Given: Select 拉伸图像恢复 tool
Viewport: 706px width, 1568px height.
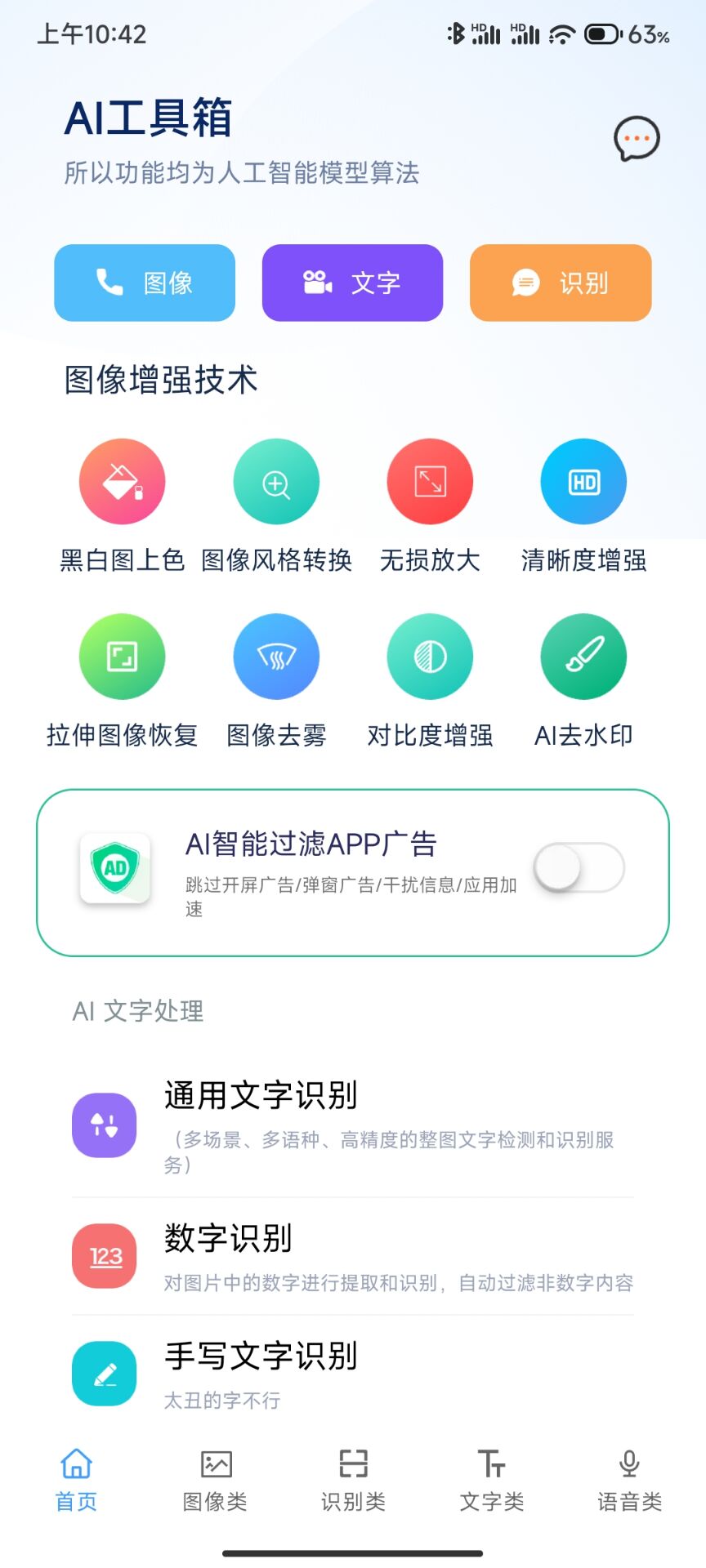Looking at the screenshot, I should tap(122, 657).
